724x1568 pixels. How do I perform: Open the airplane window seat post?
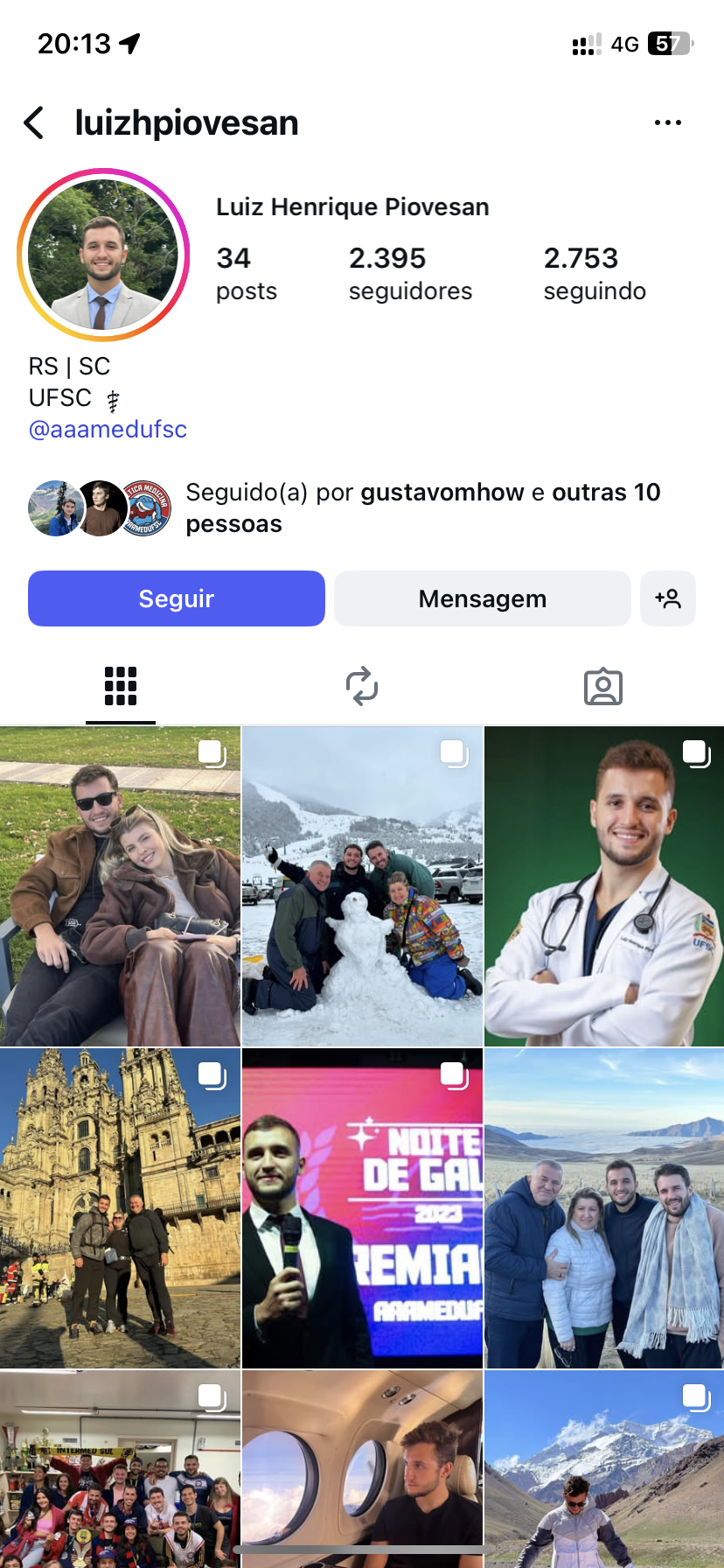pyautogui.click(x=362, y=1470)
